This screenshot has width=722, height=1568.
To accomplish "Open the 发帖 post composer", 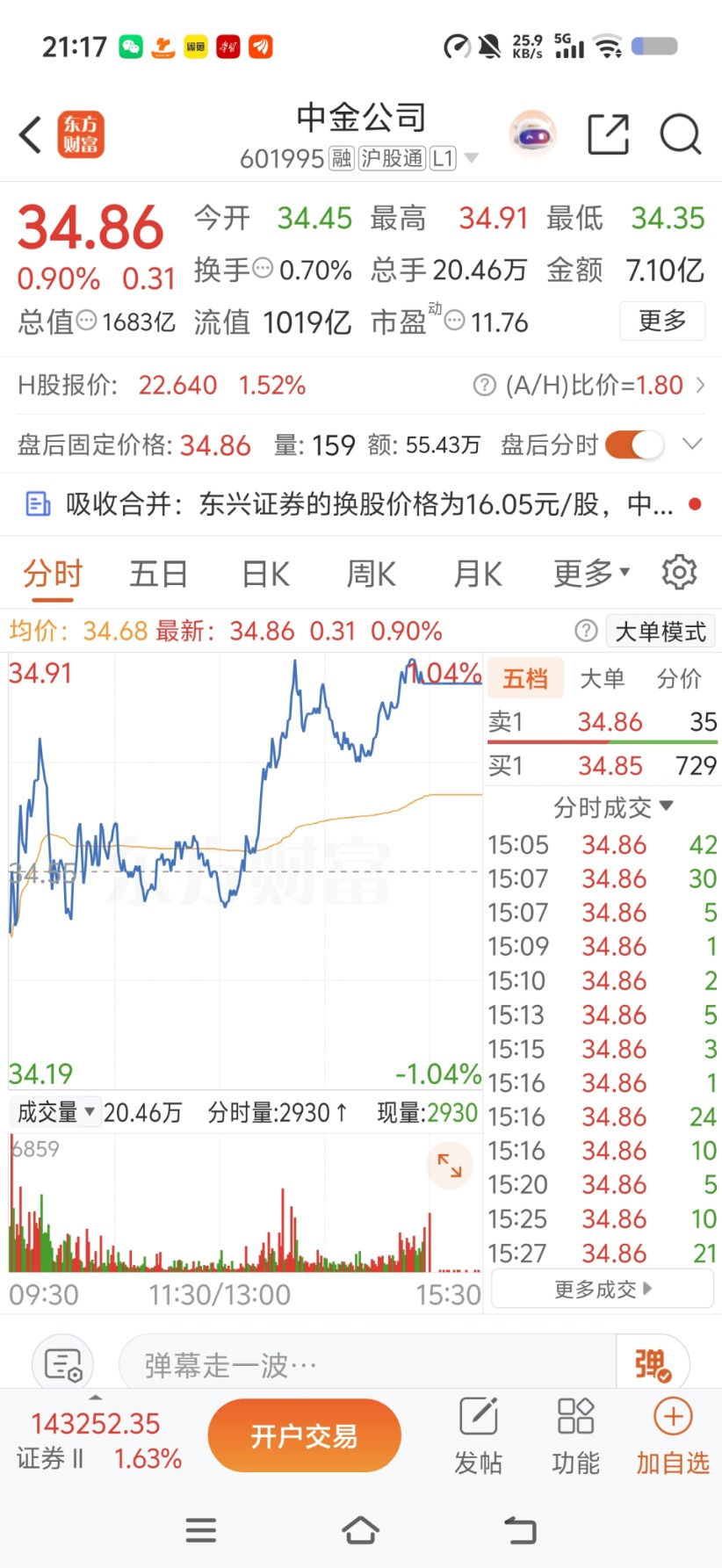I will 479,1435.
